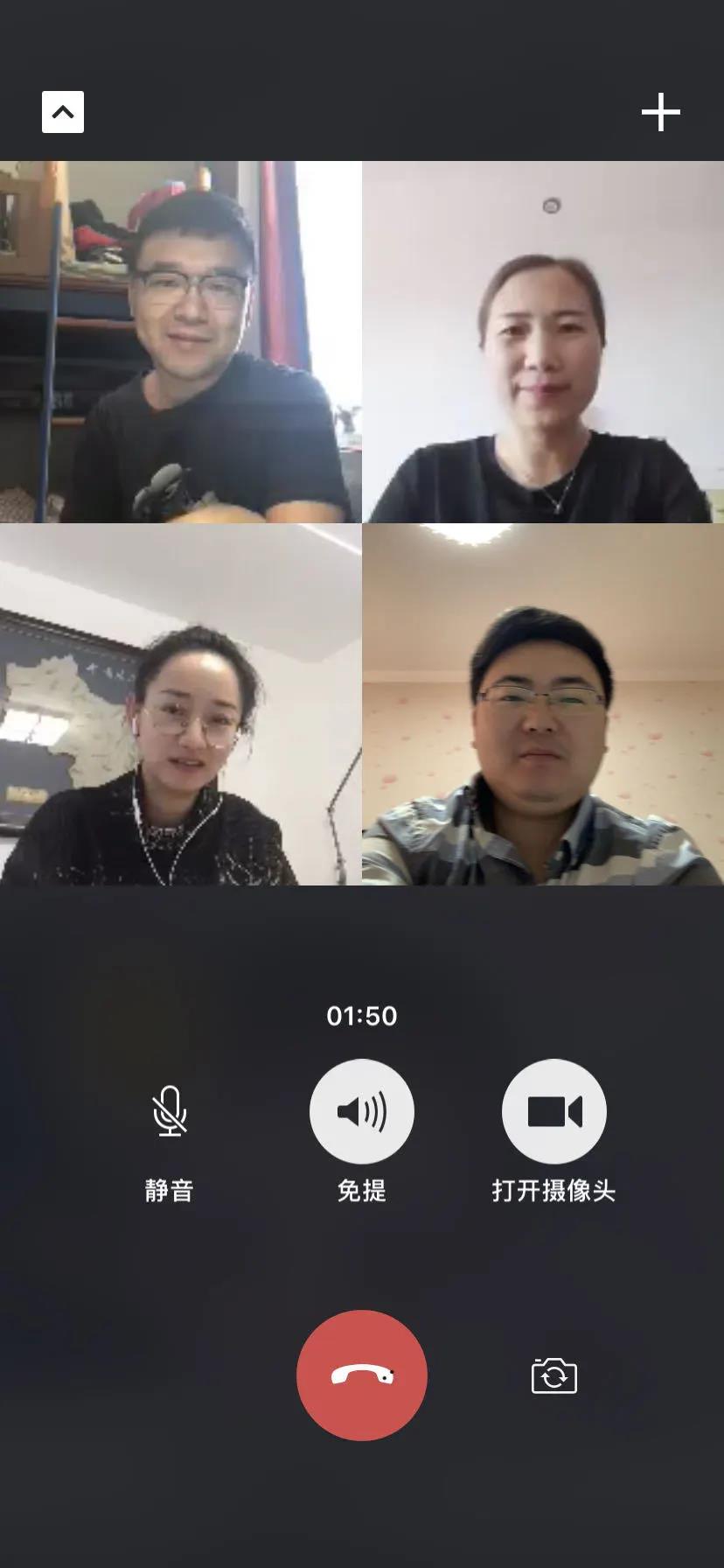
Task: Flip between front and rear camera
Action: pyautogui.click(x=553, y=1375)
